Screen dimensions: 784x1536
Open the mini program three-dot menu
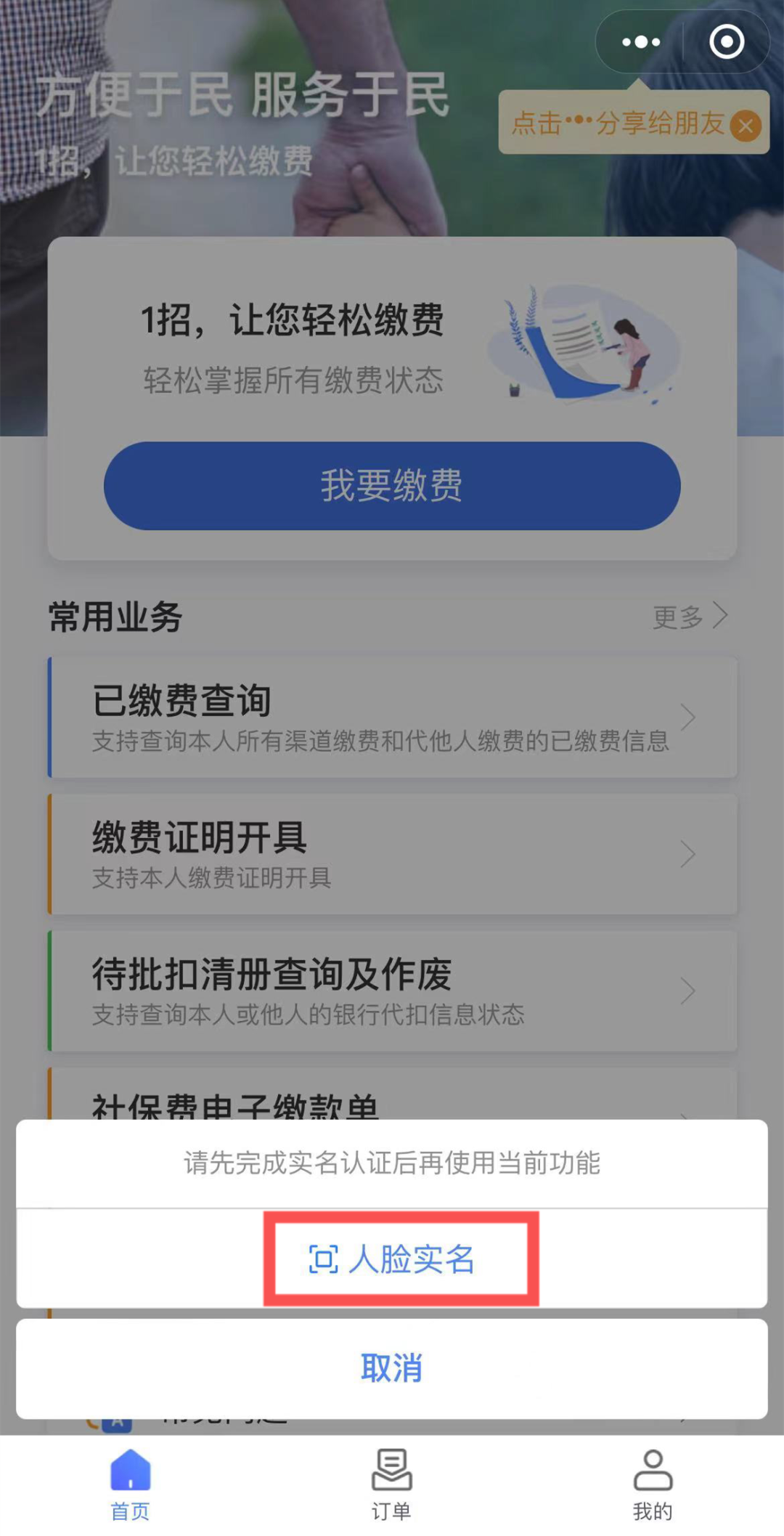click(641, 42)
